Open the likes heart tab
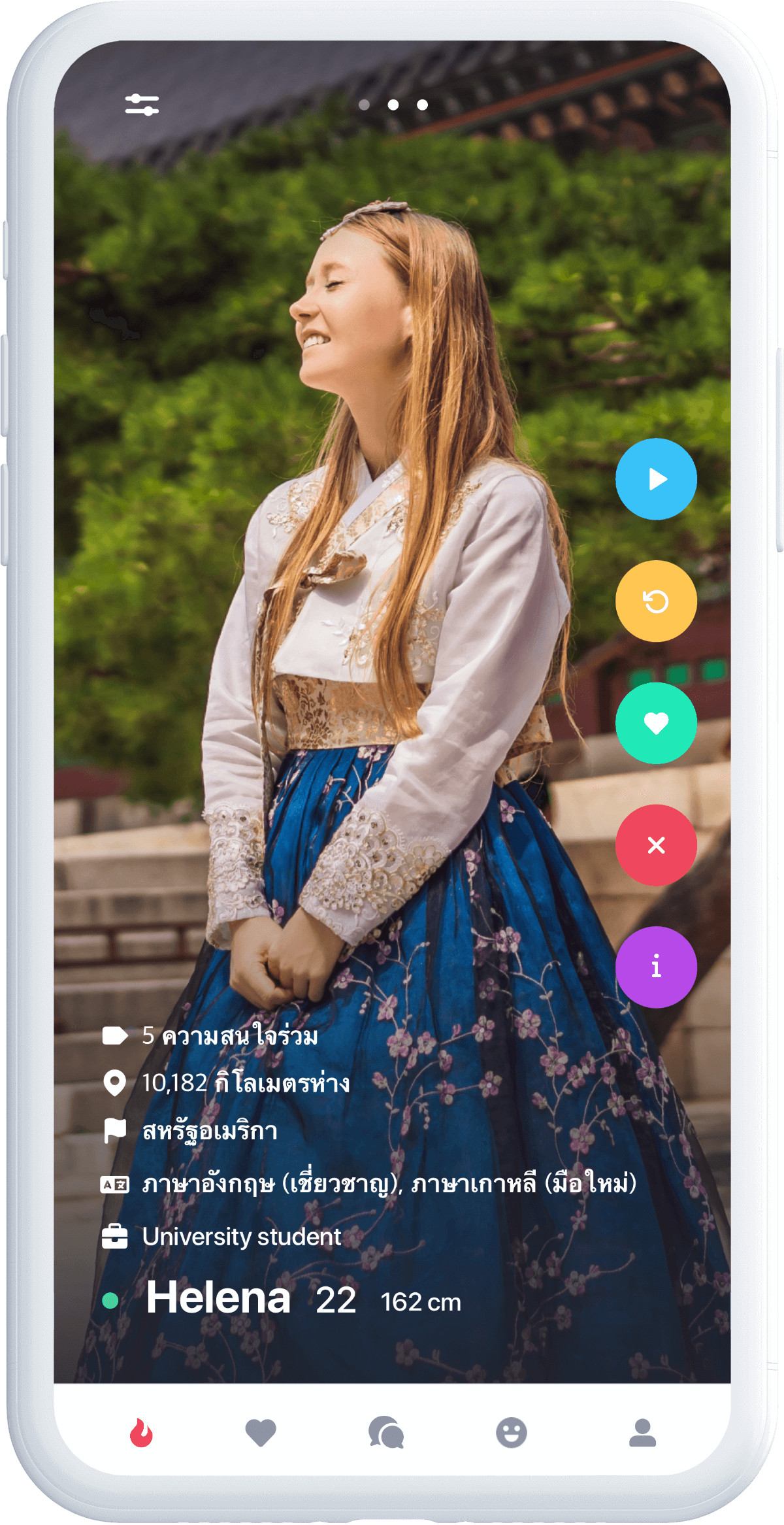784x1525 pixels. click(x=261, y=1433)
